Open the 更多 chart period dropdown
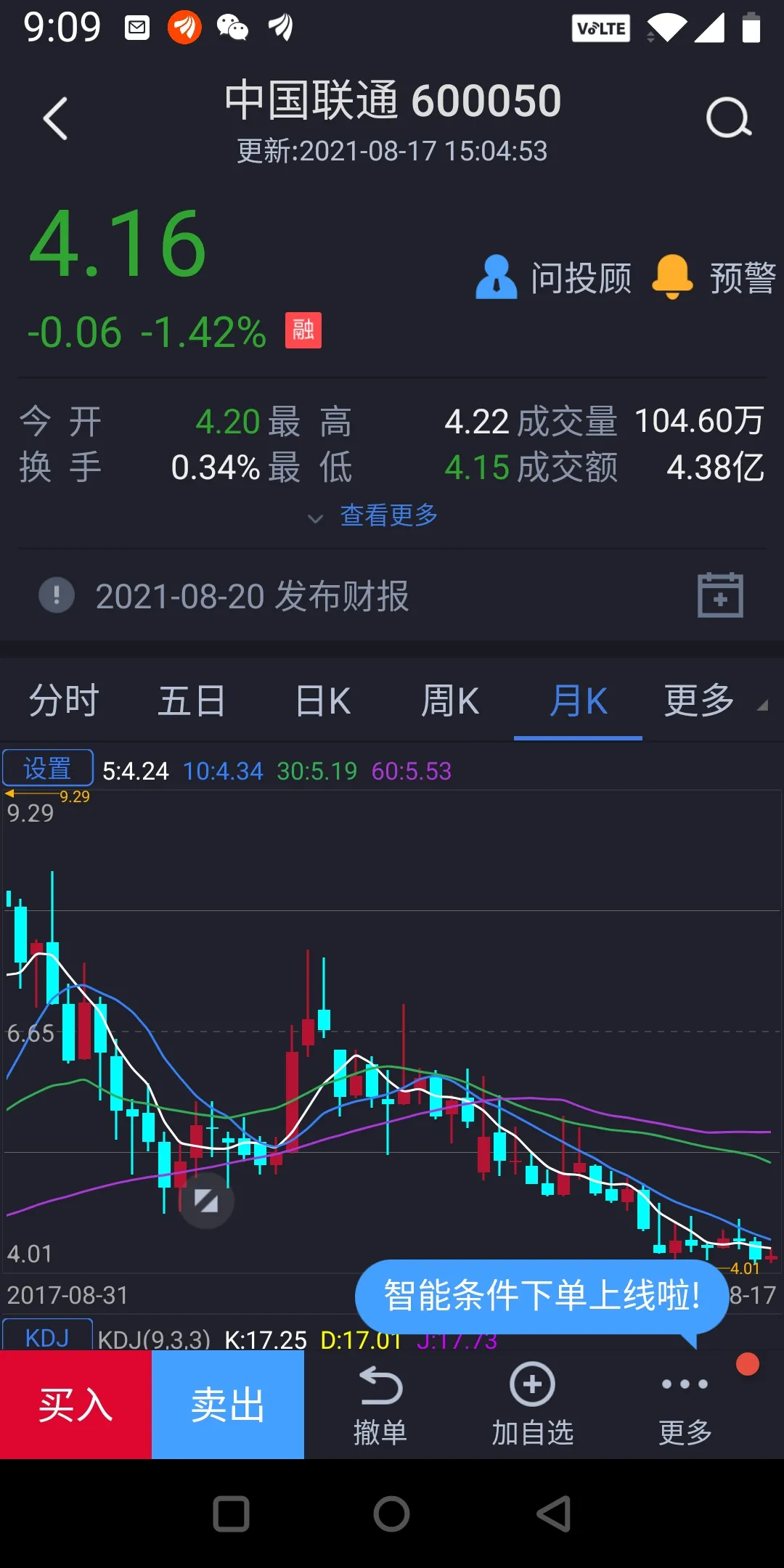The image size is (784, 1568). click(x=715, y=701)
